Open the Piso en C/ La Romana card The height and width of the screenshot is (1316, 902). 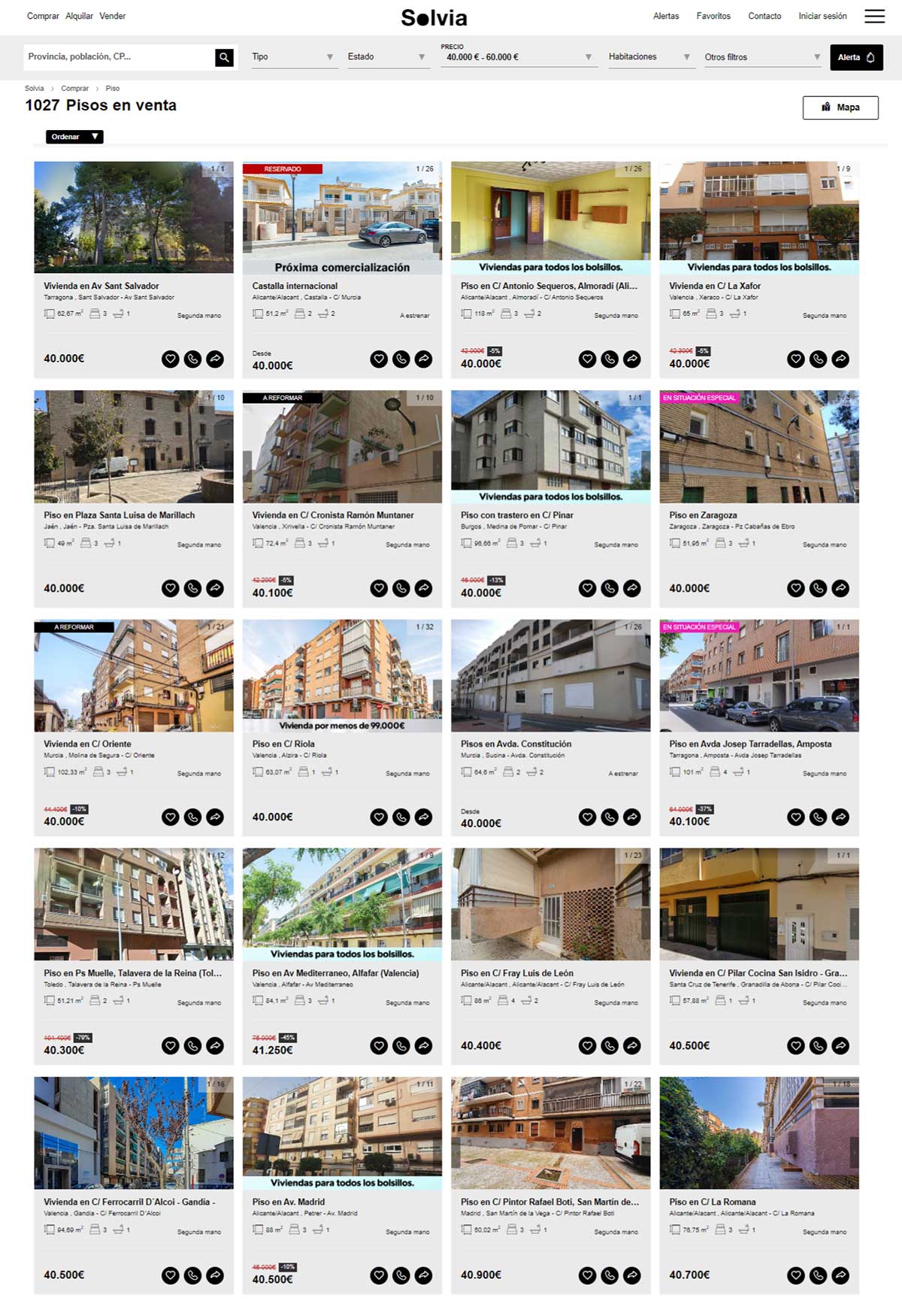712,1202
